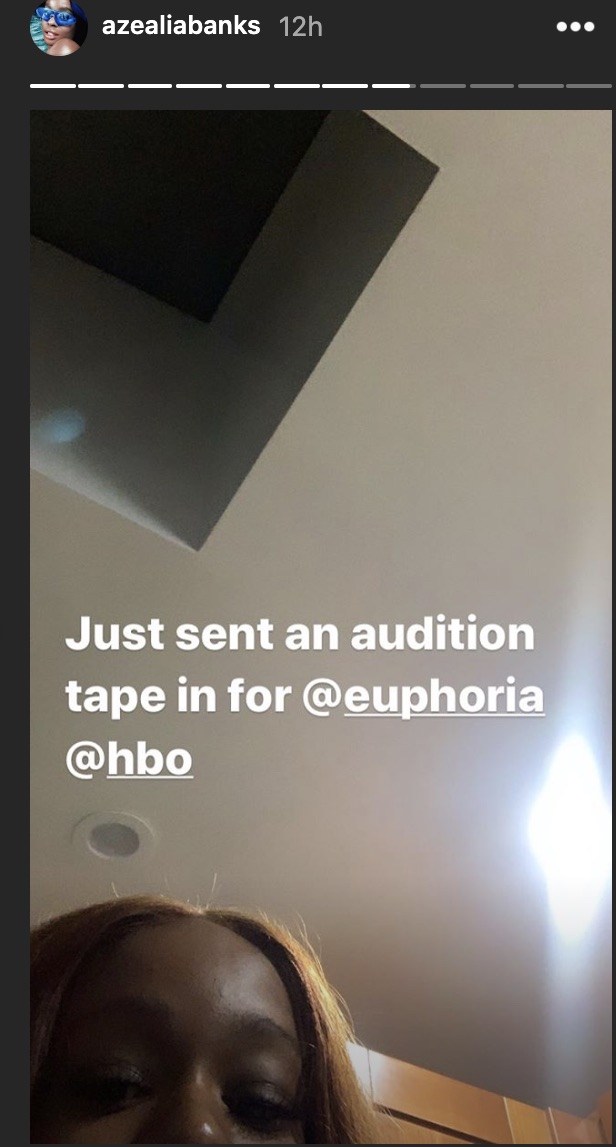Open the @hbo mention

pos(129,759)
